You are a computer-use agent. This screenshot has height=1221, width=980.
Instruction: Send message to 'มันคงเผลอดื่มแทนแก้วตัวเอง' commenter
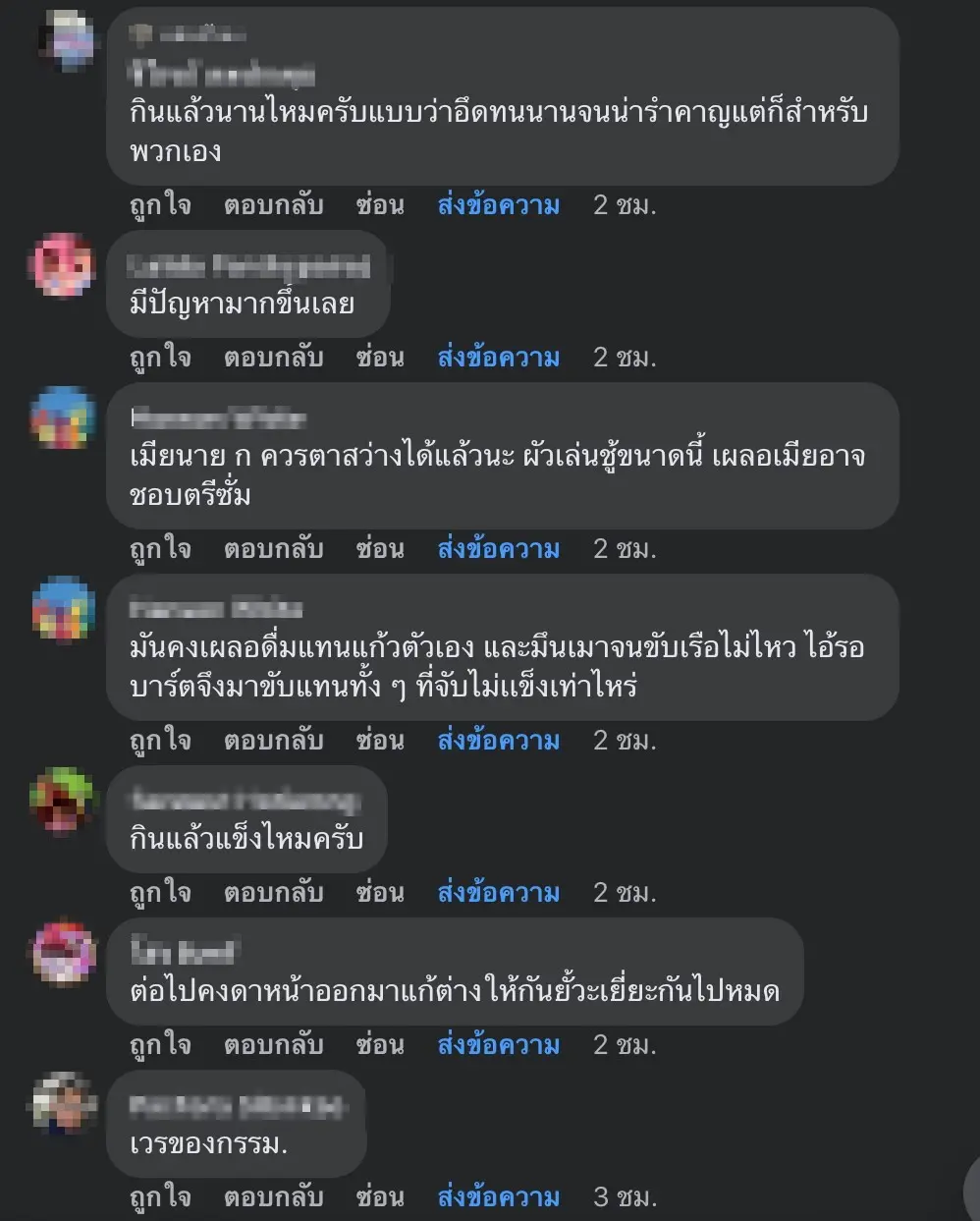click(498, 741)
